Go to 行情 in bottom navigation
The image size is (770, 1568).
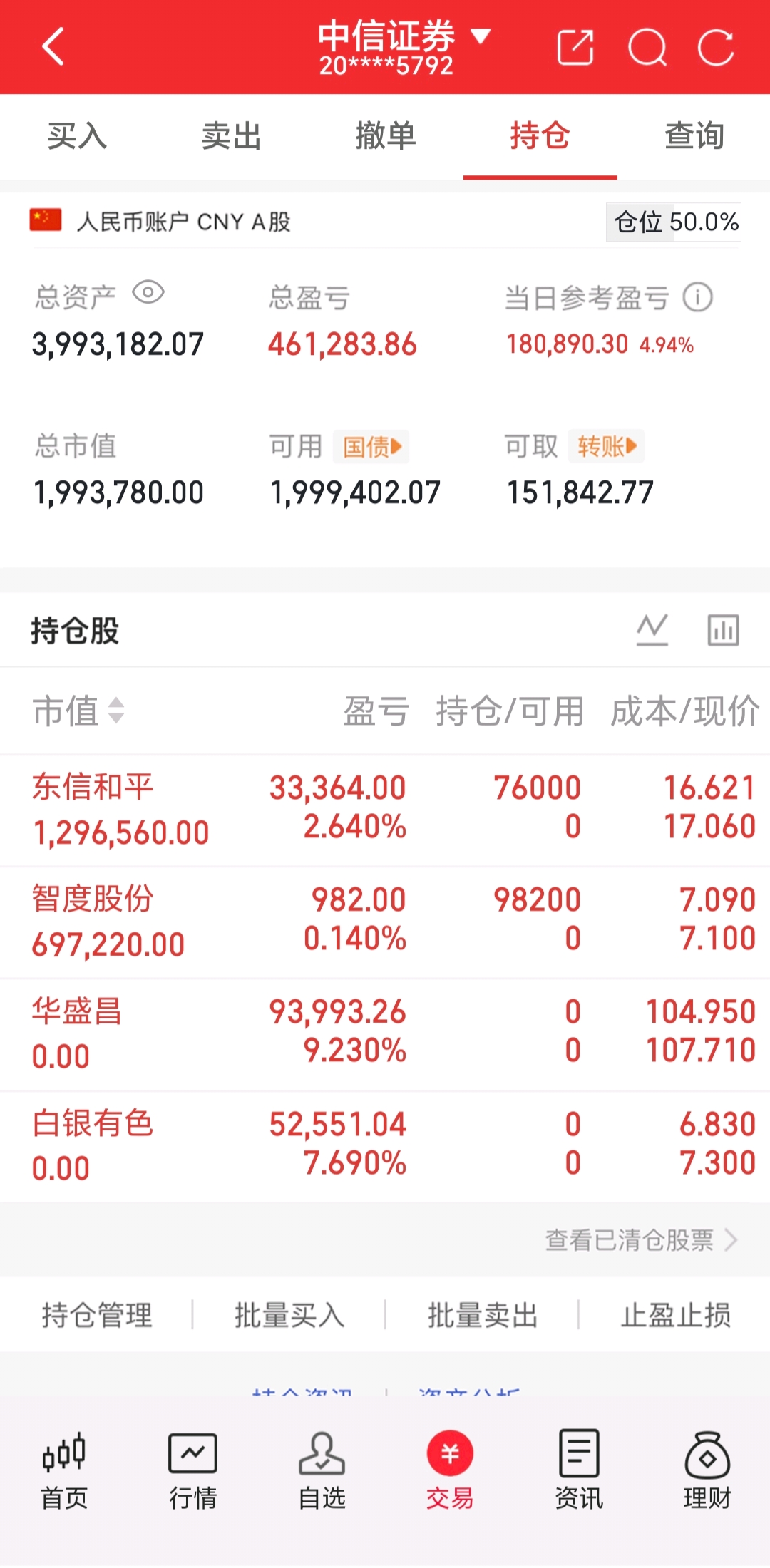(192, 1471)
